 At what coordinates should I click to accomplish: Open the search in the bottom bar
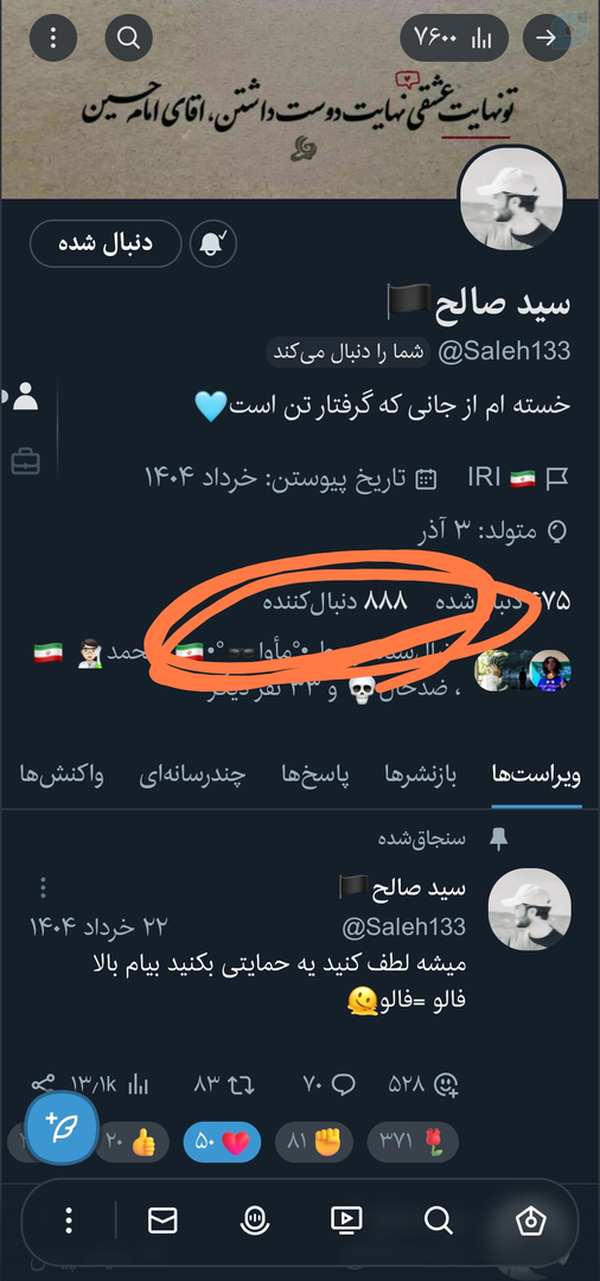438,1220
